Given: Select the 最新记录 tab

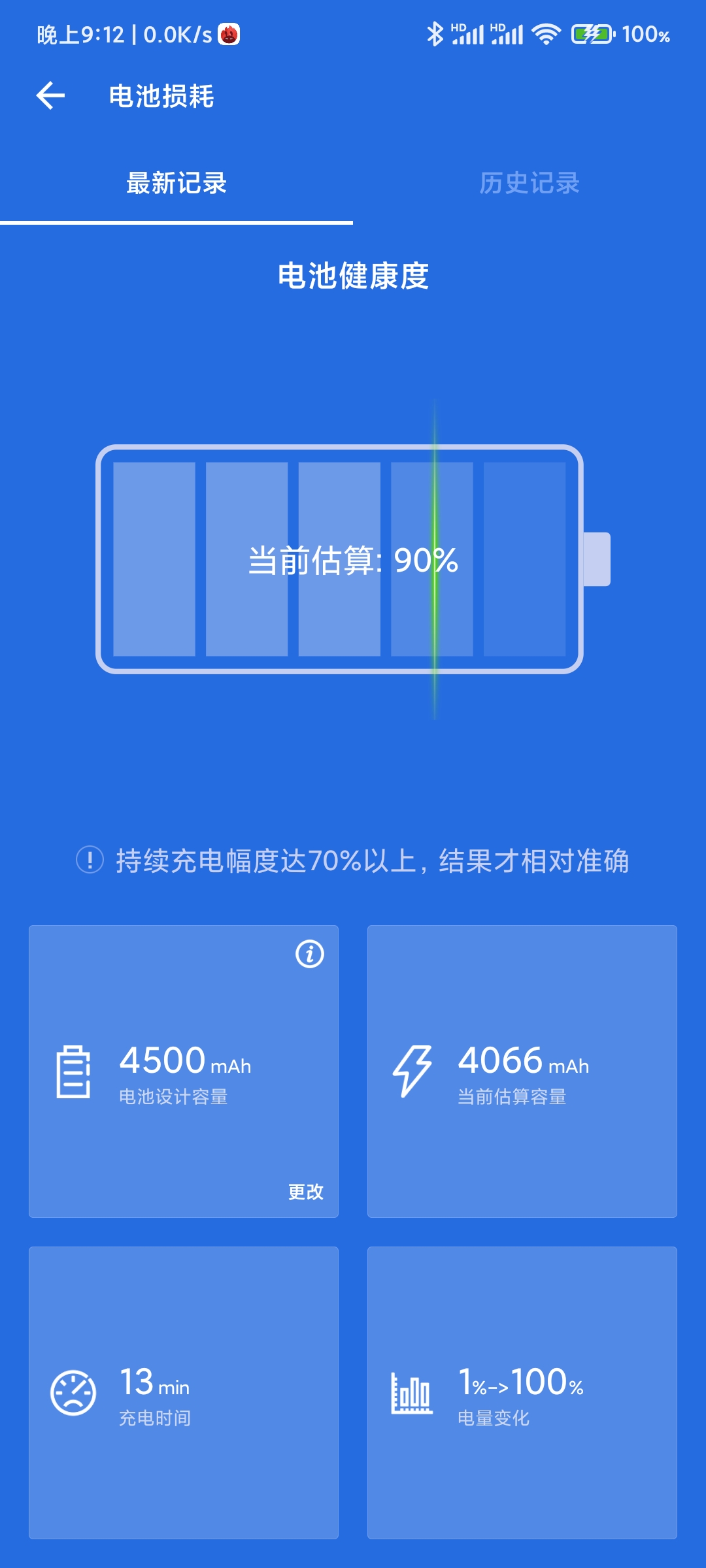Looking at the screenshot, I should pos(176,183).
